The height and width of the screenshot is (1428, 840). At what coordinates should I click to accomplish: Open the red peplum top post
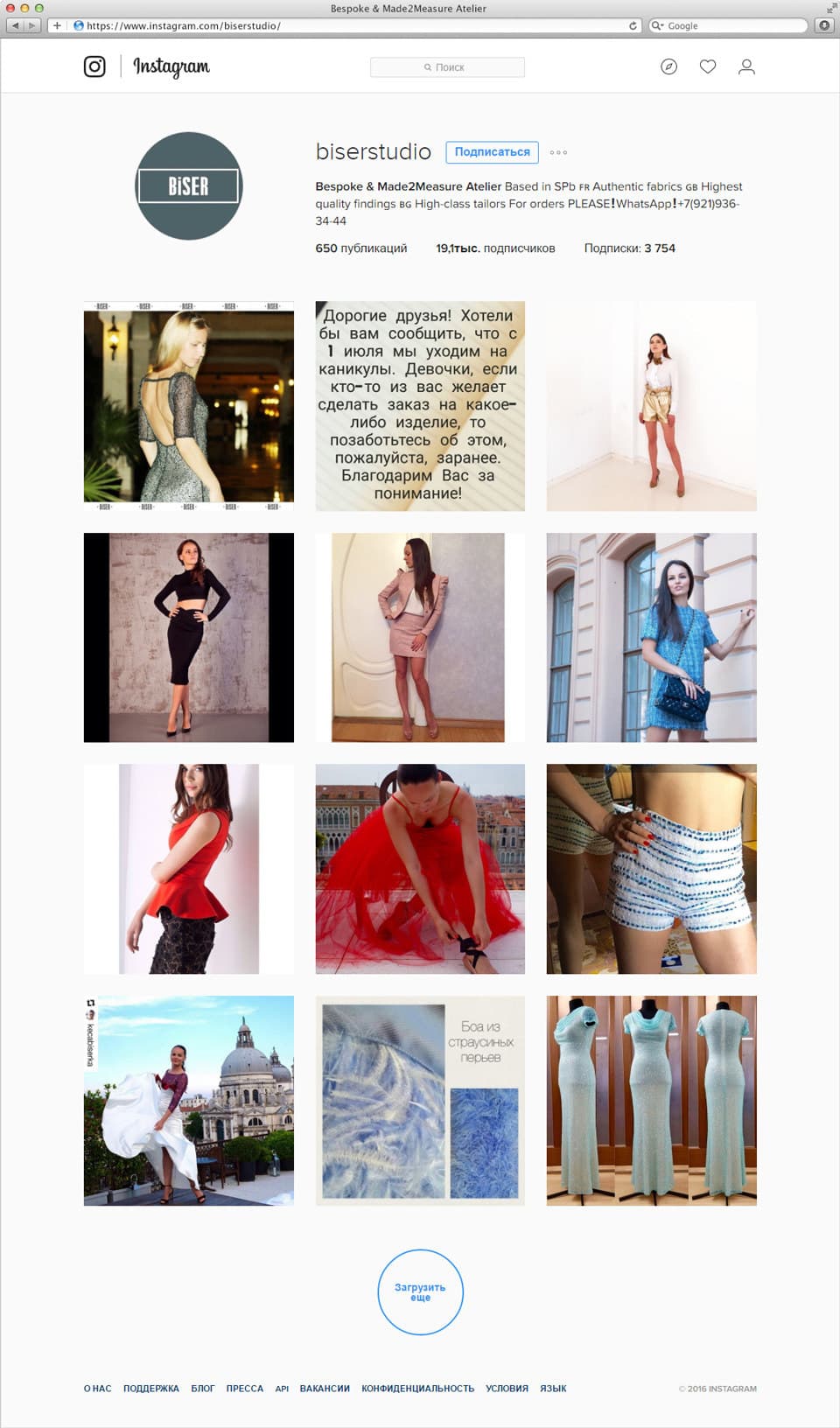pyautogui.click(x=189, y=869)
